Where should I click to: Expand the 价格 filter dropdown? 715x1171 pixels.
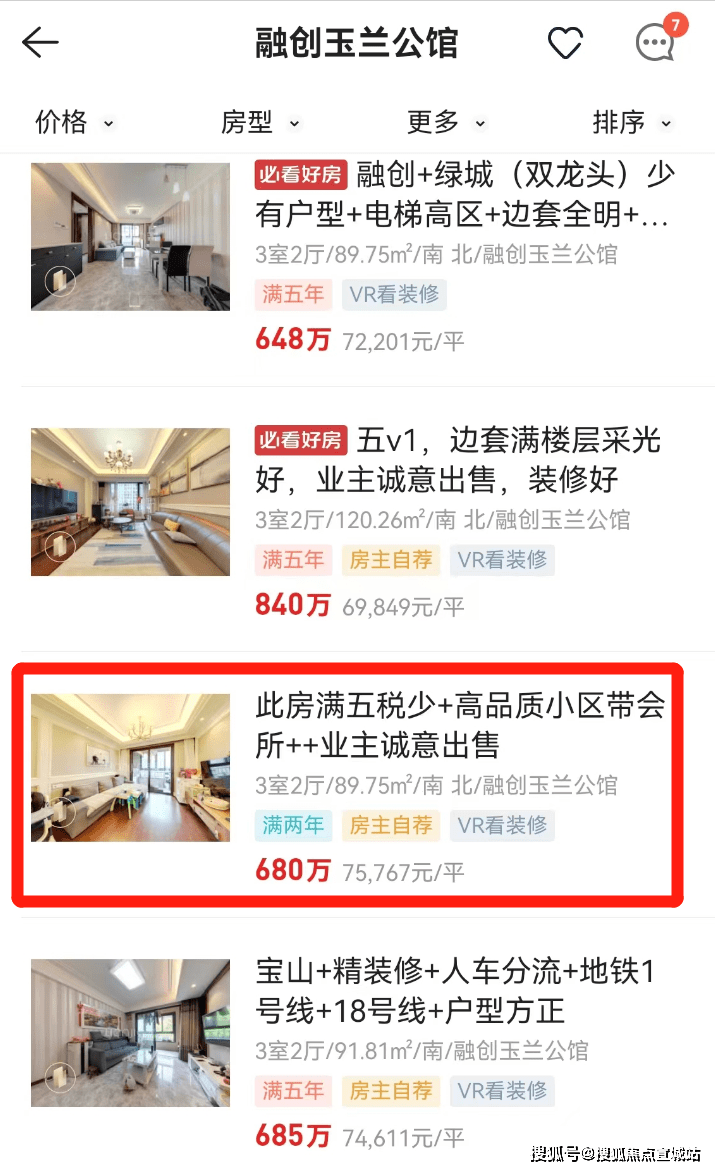pyautogui.click(x=75, y=123)
